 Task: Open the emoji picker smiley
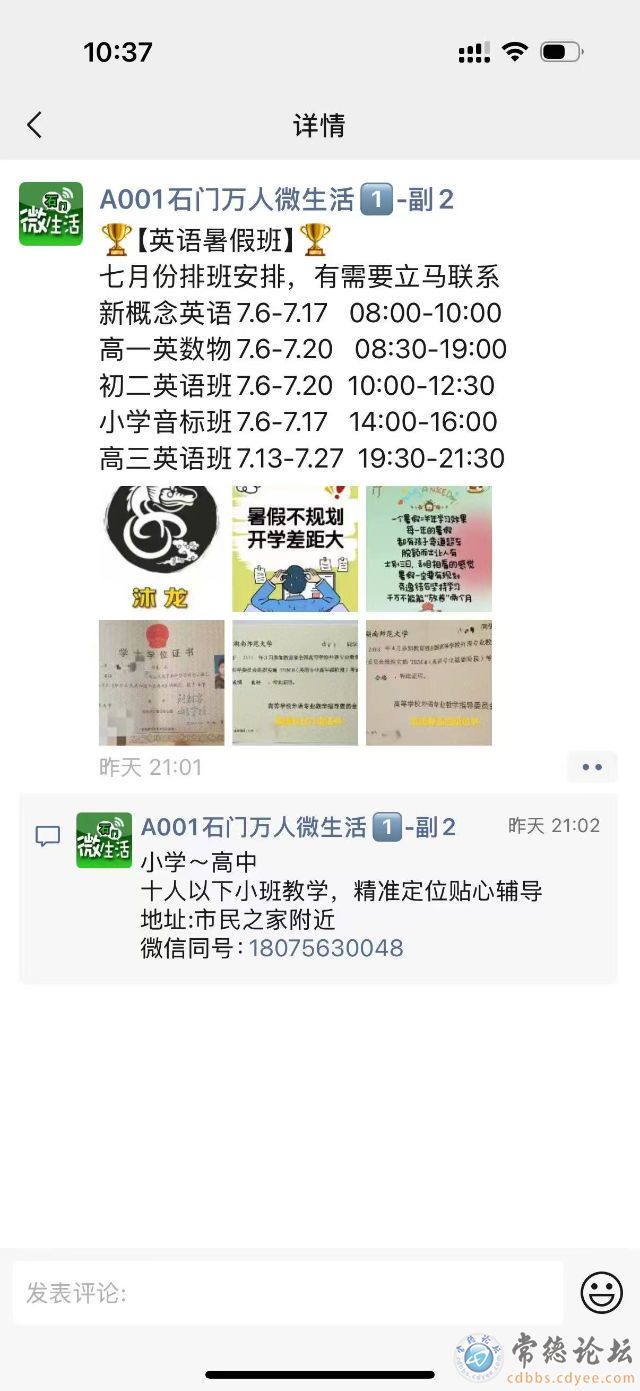(x=601, y=1293)
